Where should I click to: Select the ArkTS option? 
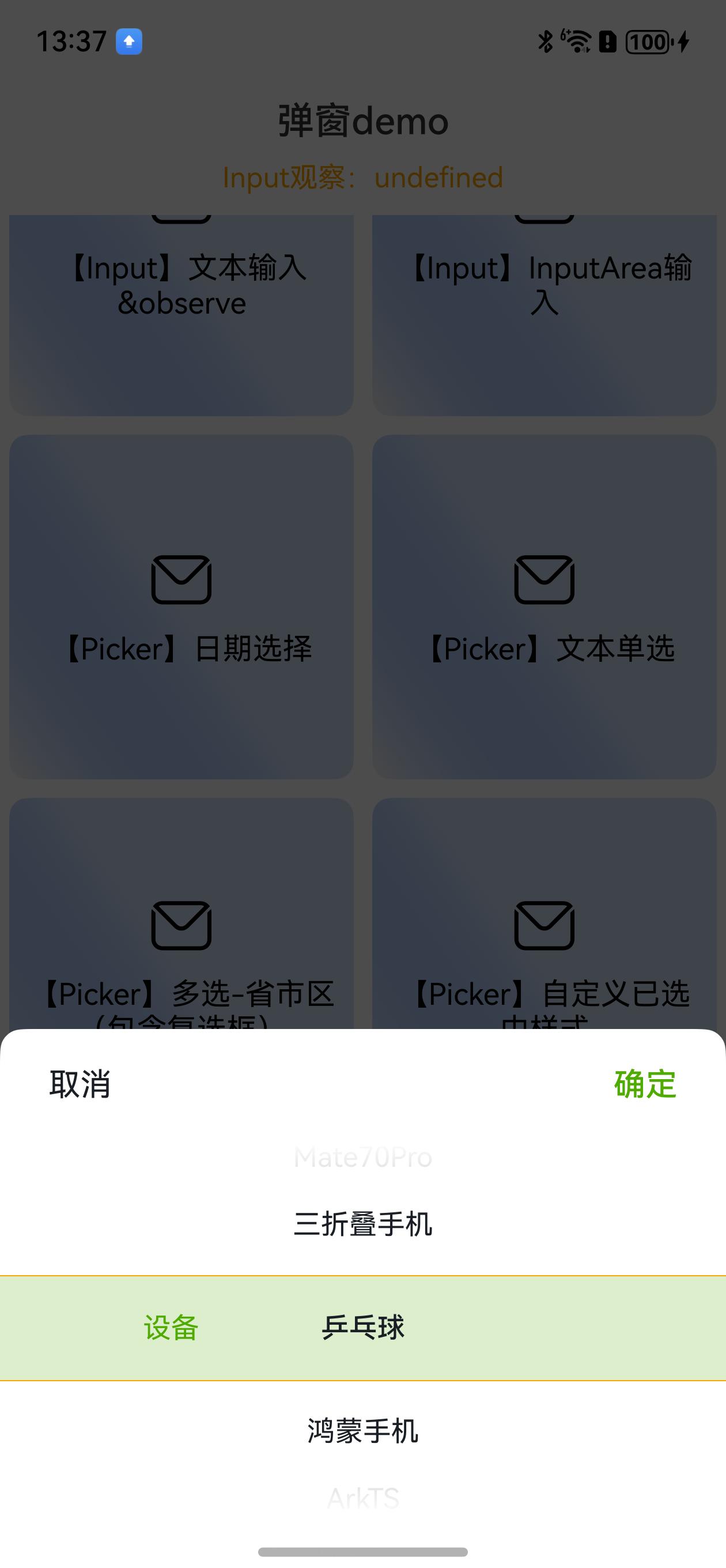click(362, 1499)
